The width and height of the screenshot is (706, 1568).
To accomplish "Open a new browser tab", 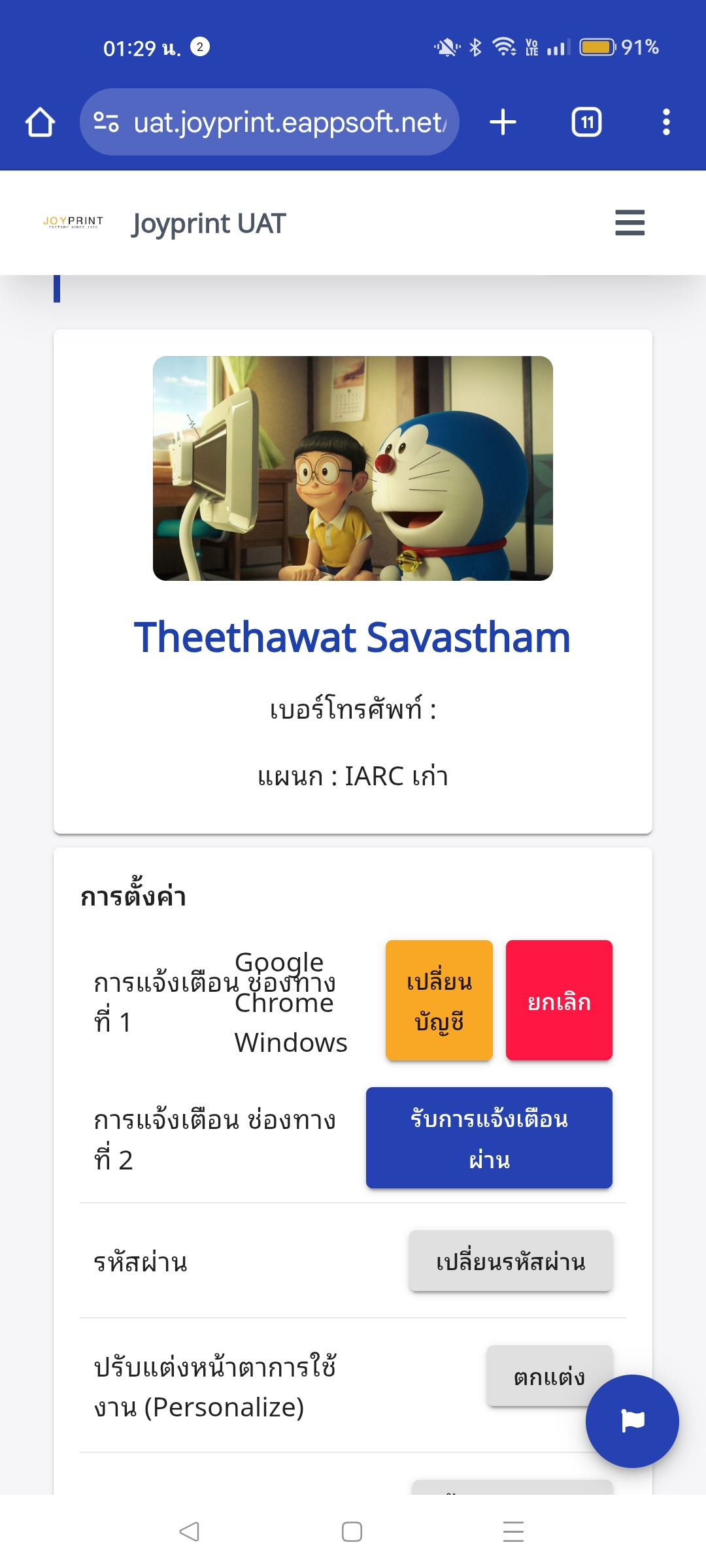I will 503,122.
